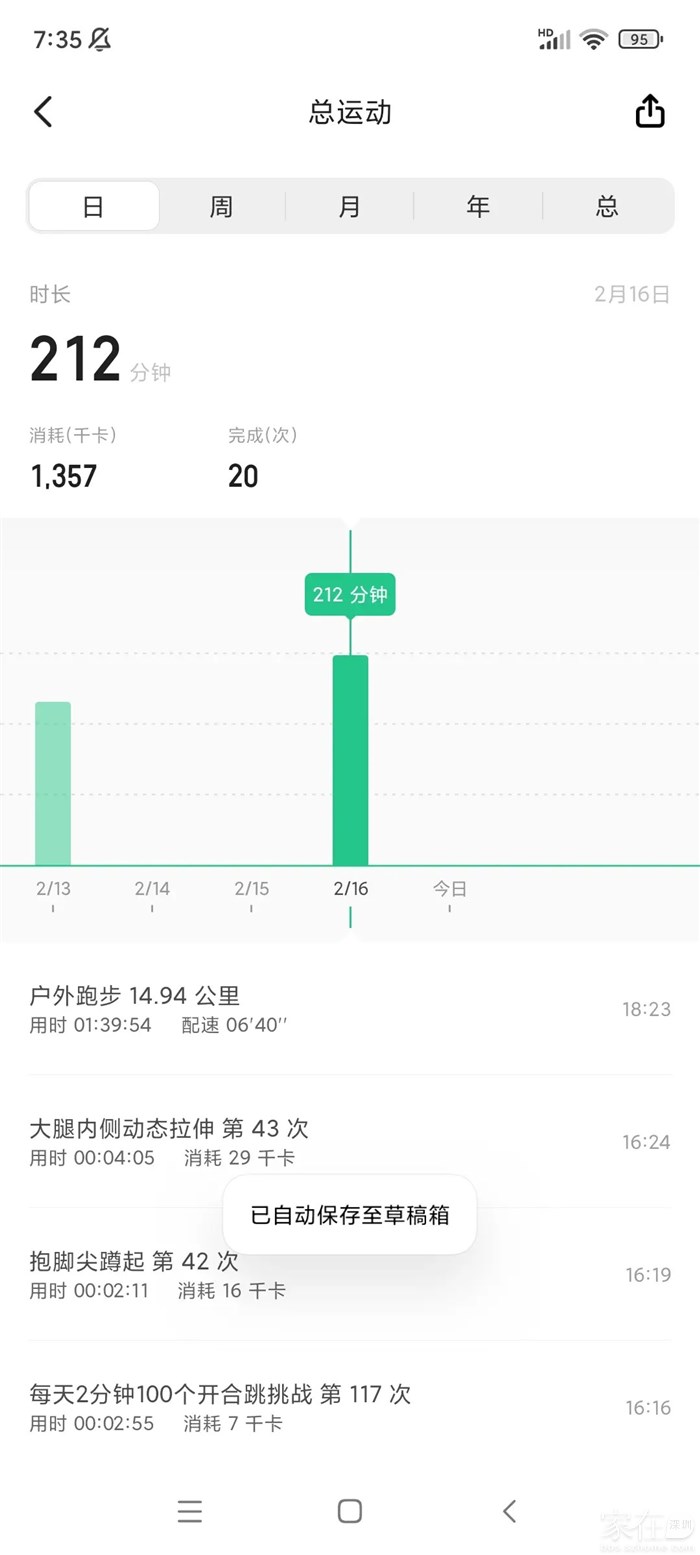Go to the system home screen
Screen dimensions: 700x1555
[350, 1511]
